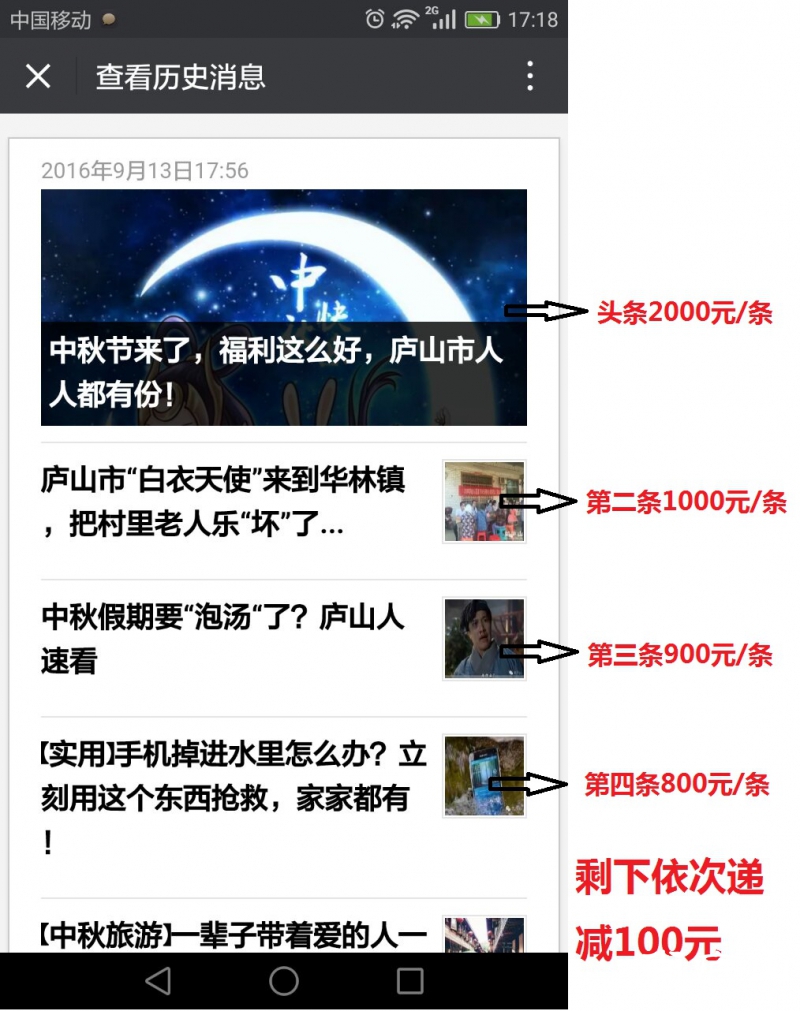Go to the home screen

pos(284,981)
